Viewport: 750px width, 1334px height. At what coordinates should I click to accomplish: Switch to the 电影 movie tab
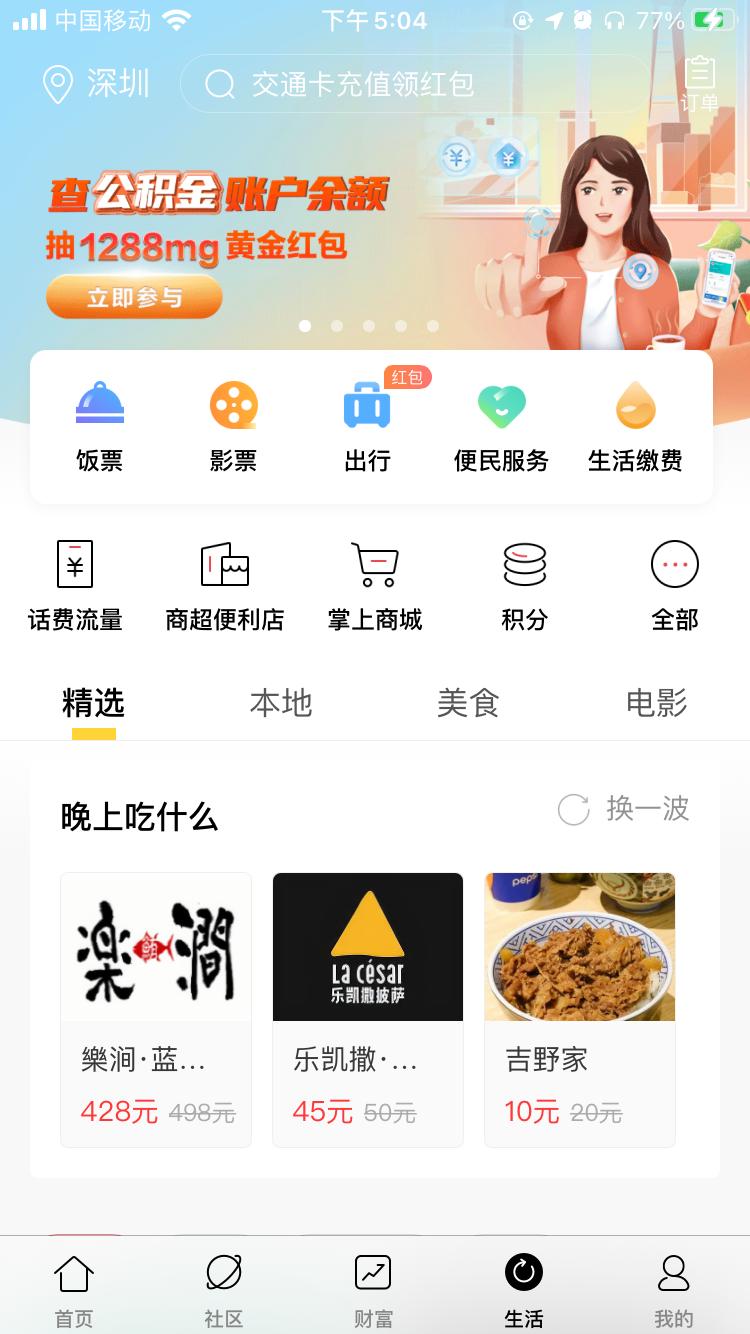[656, 704]
